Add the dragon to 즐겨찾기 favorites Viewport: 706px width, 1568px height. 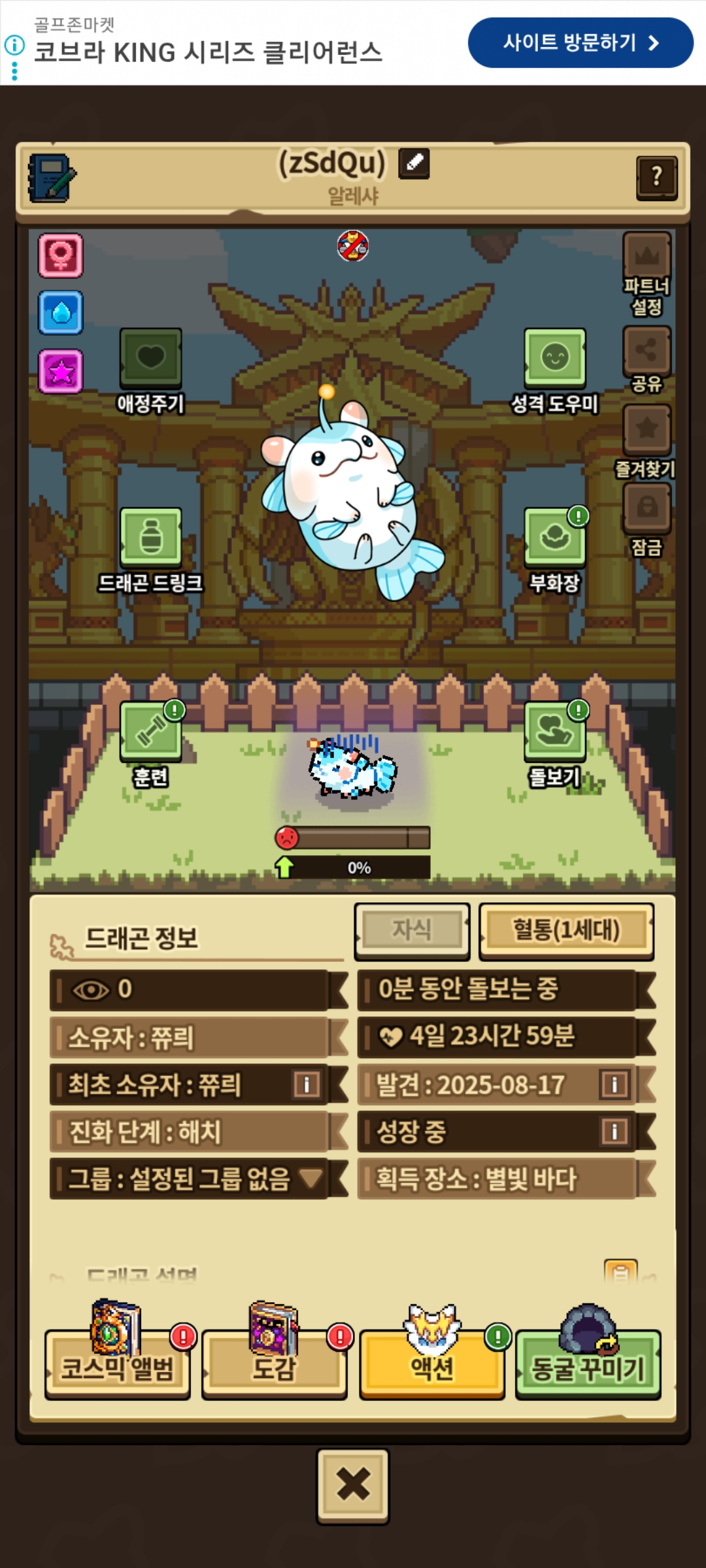pos(647,429)
